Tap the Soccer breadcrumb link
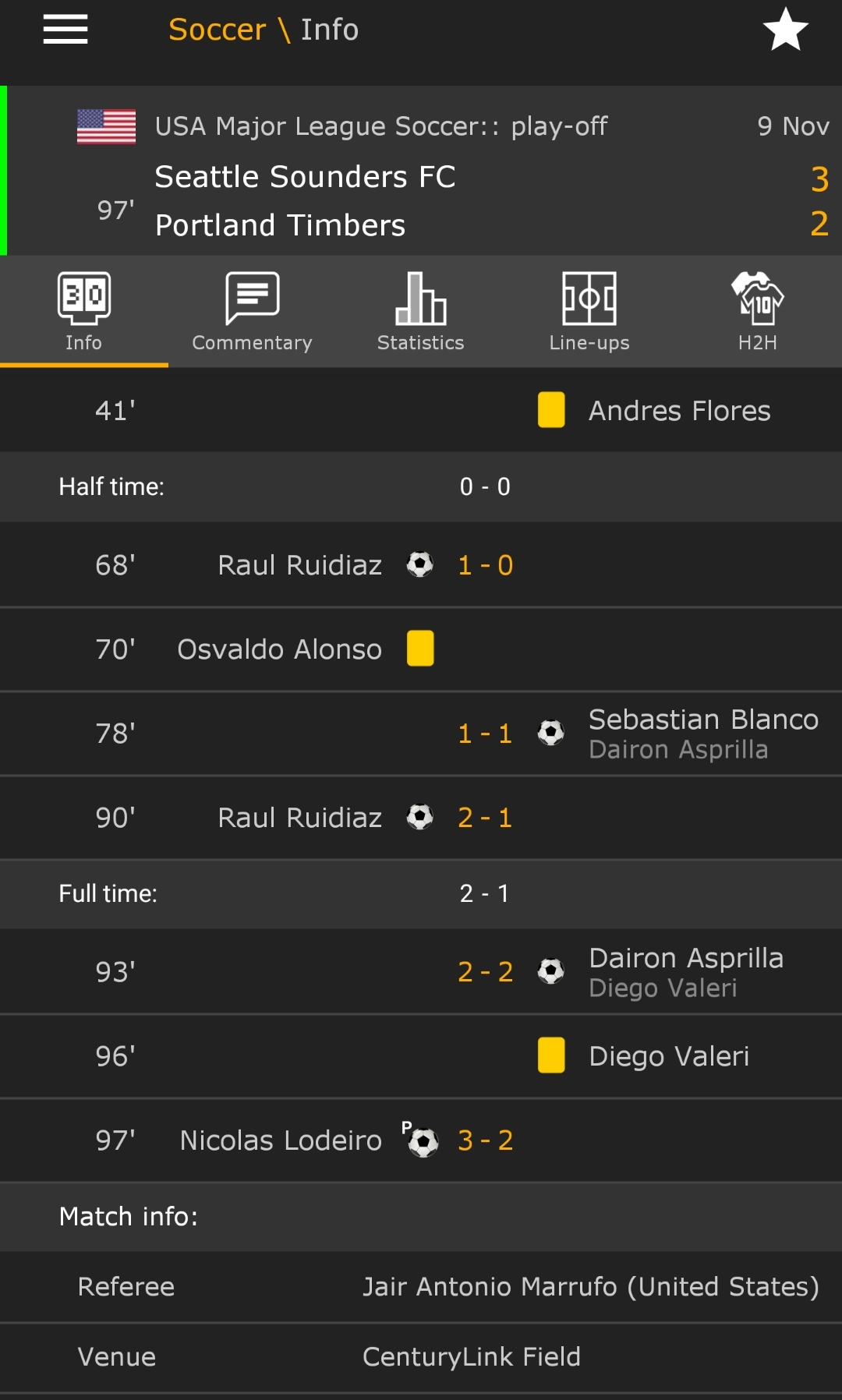This screenshot has height=1400, width=842. pyautogui.click(x=218, y=30)
